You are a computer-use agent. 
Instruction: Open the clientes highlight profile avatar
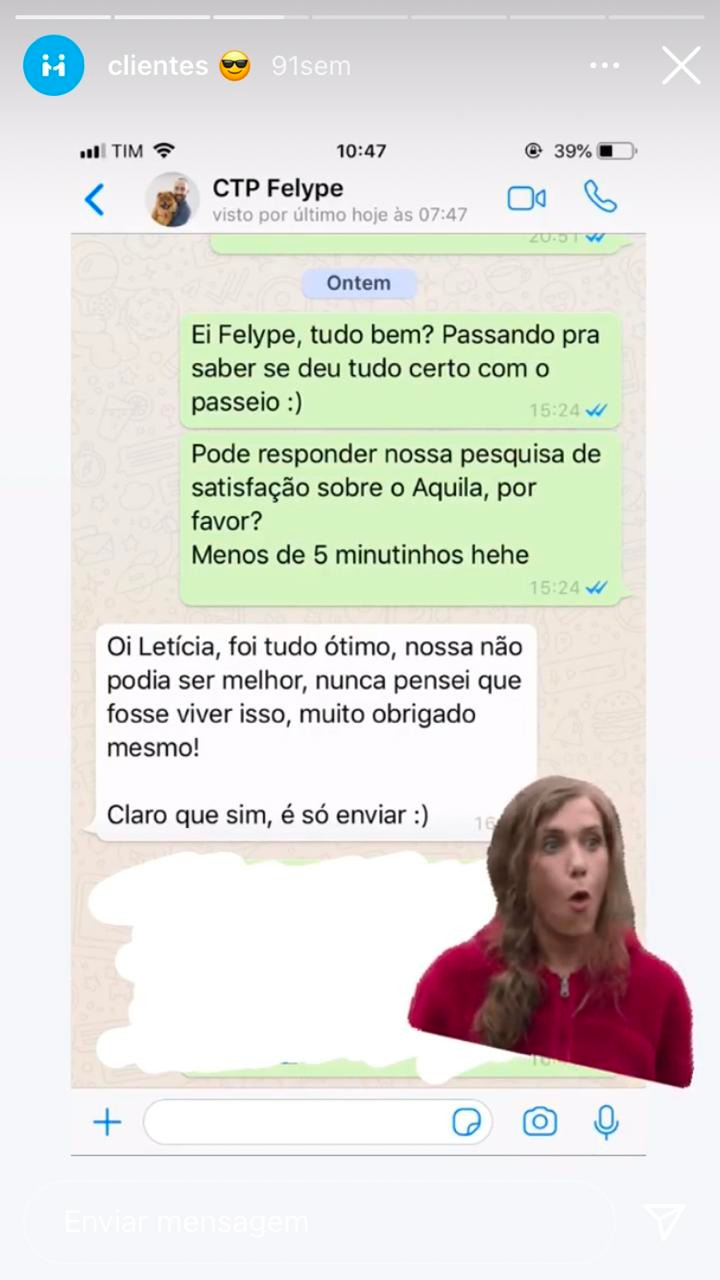point(54,66)
